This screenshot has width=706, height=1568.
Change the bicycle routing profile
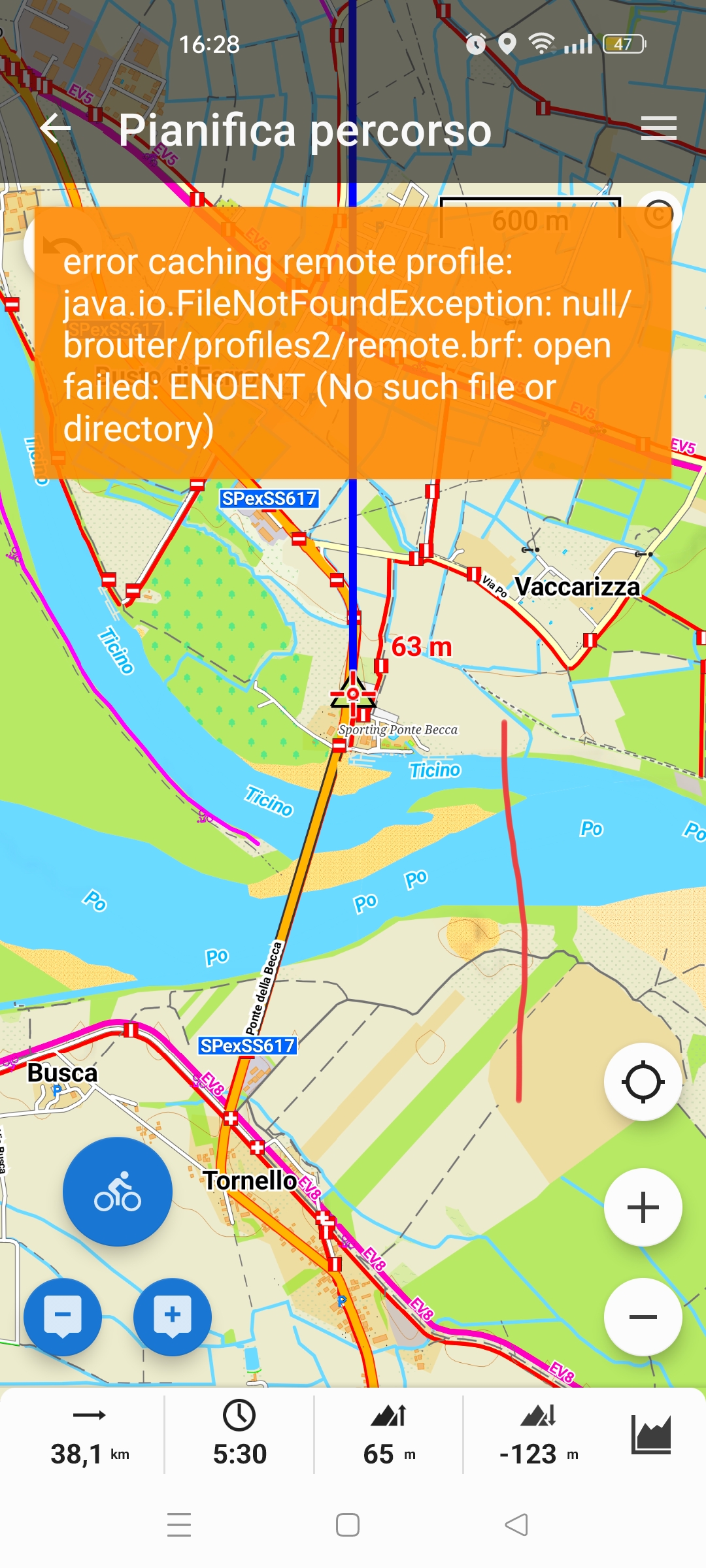point(118,1192)
